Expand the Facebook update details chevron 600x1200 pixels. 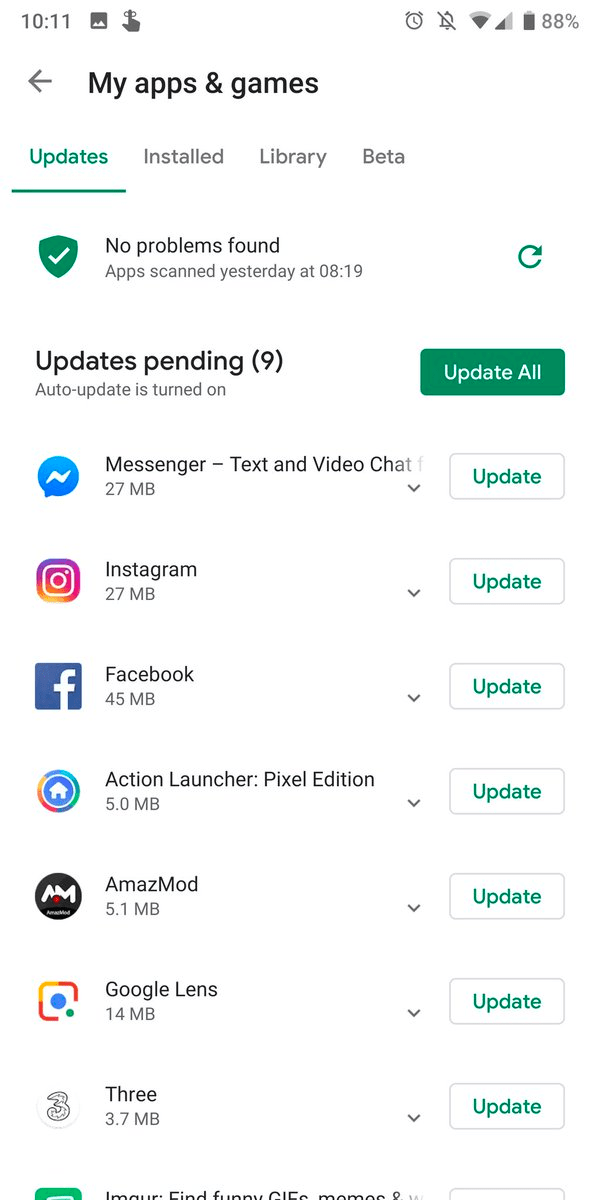coord(414,699)
